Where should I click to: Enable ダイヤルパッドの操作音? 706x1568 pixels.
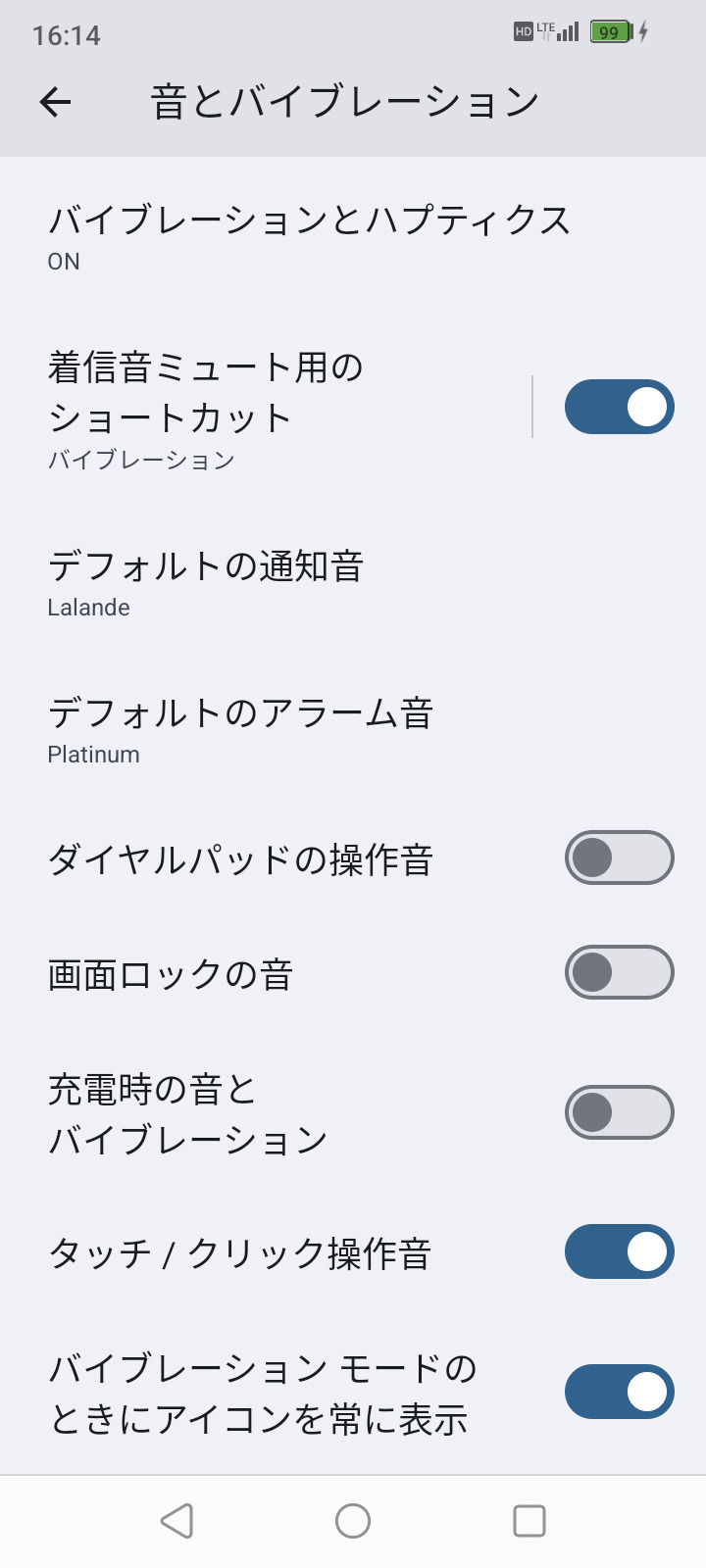619,858
